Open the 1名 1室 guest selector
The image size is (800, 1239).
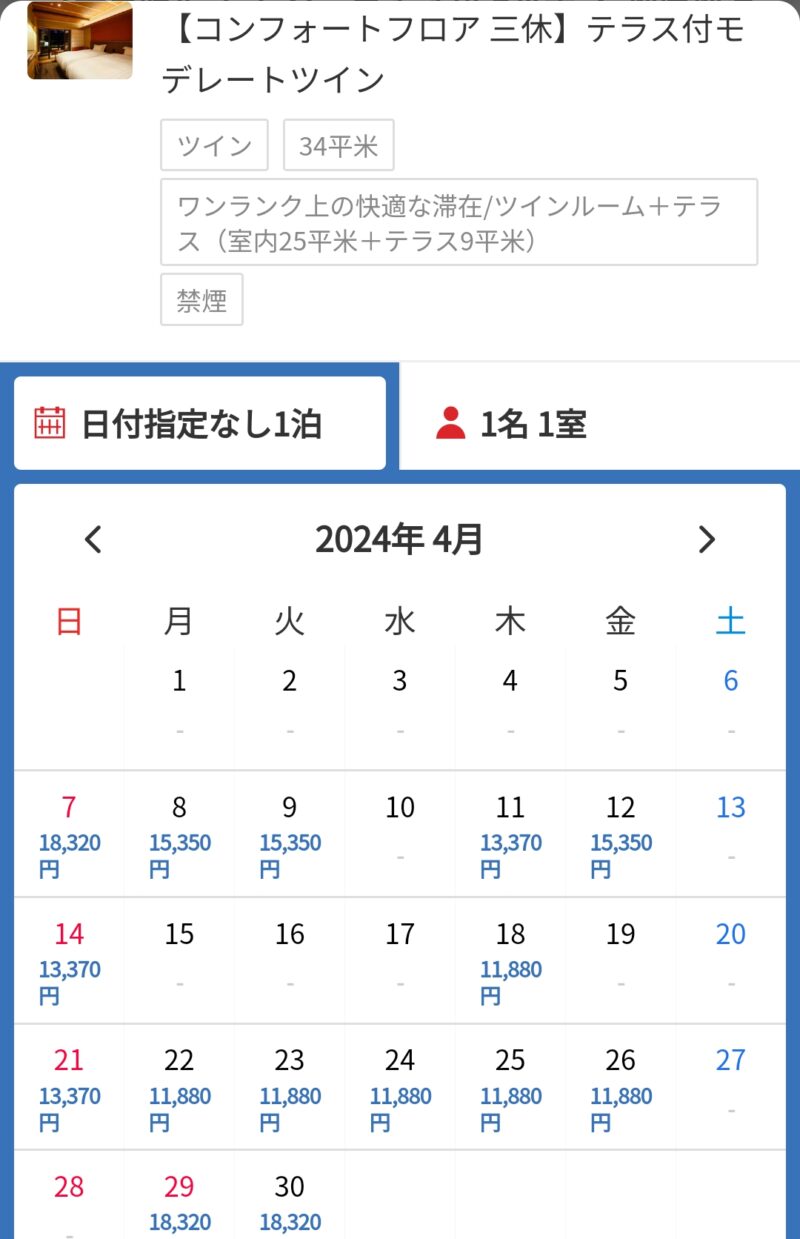click(600, 423)
